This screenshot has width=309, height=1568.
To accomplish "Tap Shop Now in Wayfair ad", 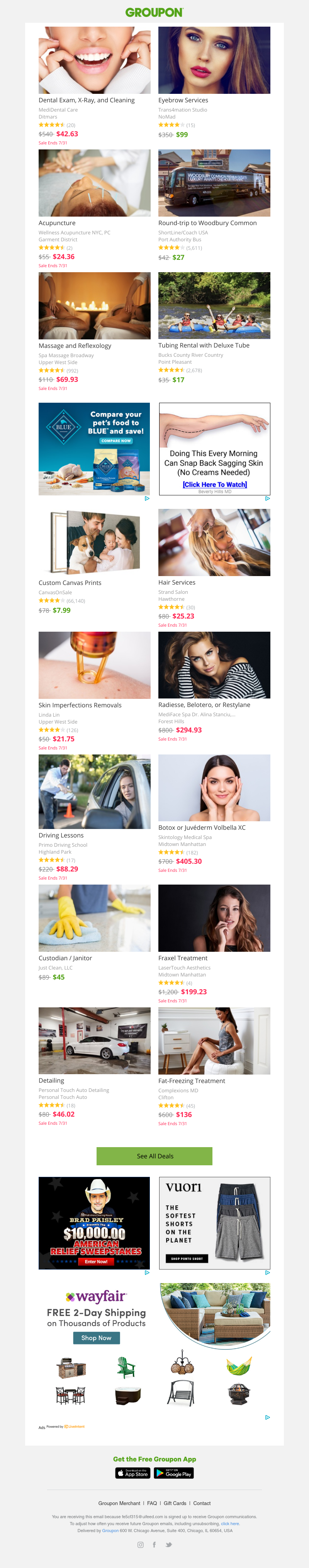I will coord(96,1338).
